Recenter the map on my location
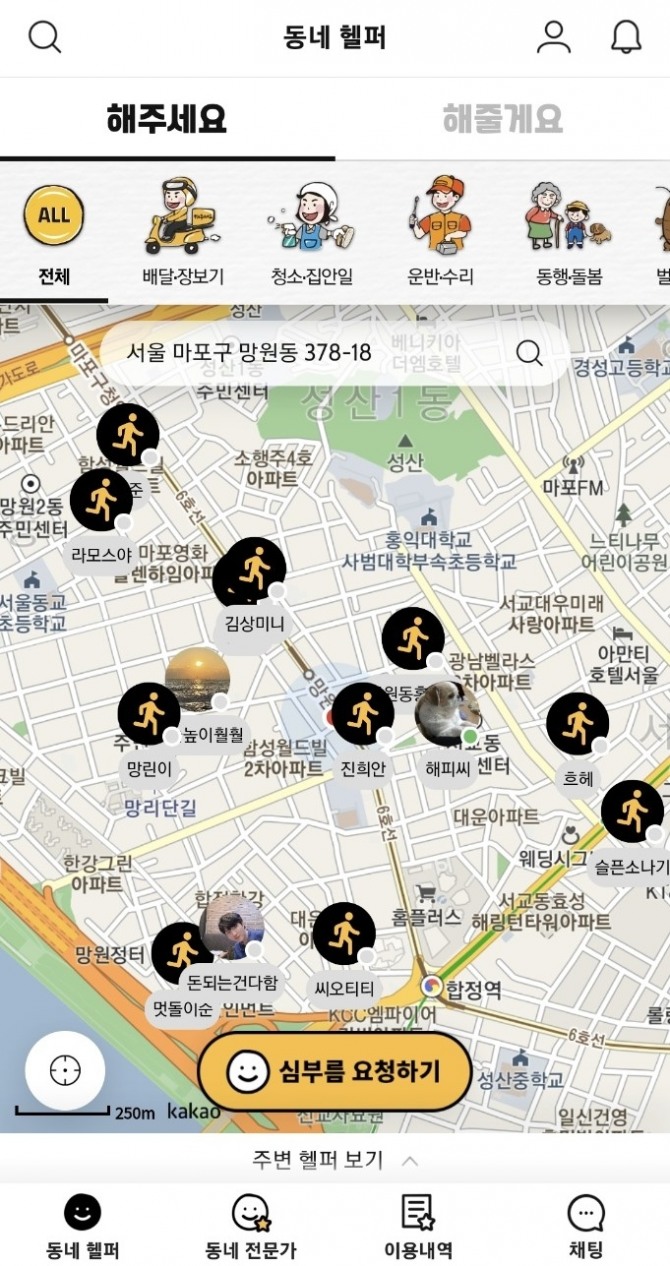Image resolution: width=670 pixels, height=1266 pixels. [65, 1070]
